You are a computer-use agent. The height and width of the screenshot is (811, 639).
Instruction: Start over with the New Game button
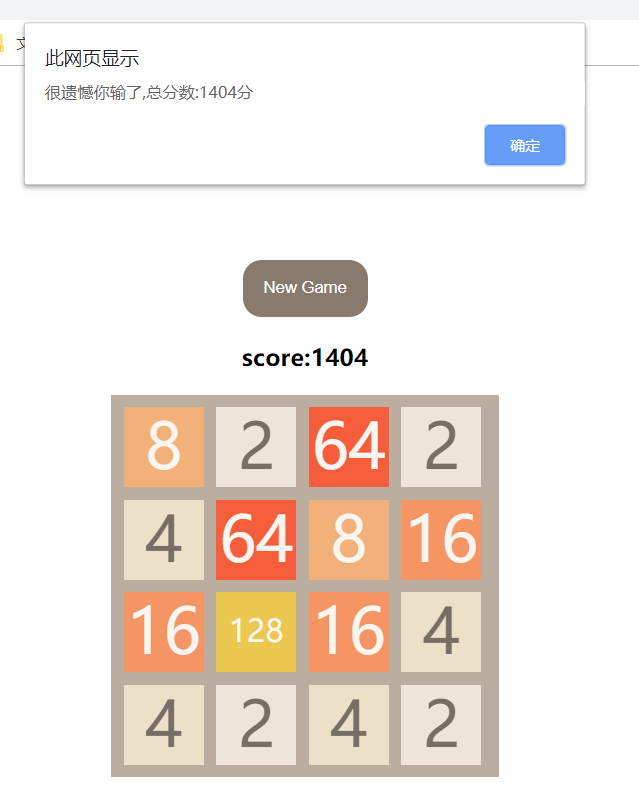coord(305,288)
